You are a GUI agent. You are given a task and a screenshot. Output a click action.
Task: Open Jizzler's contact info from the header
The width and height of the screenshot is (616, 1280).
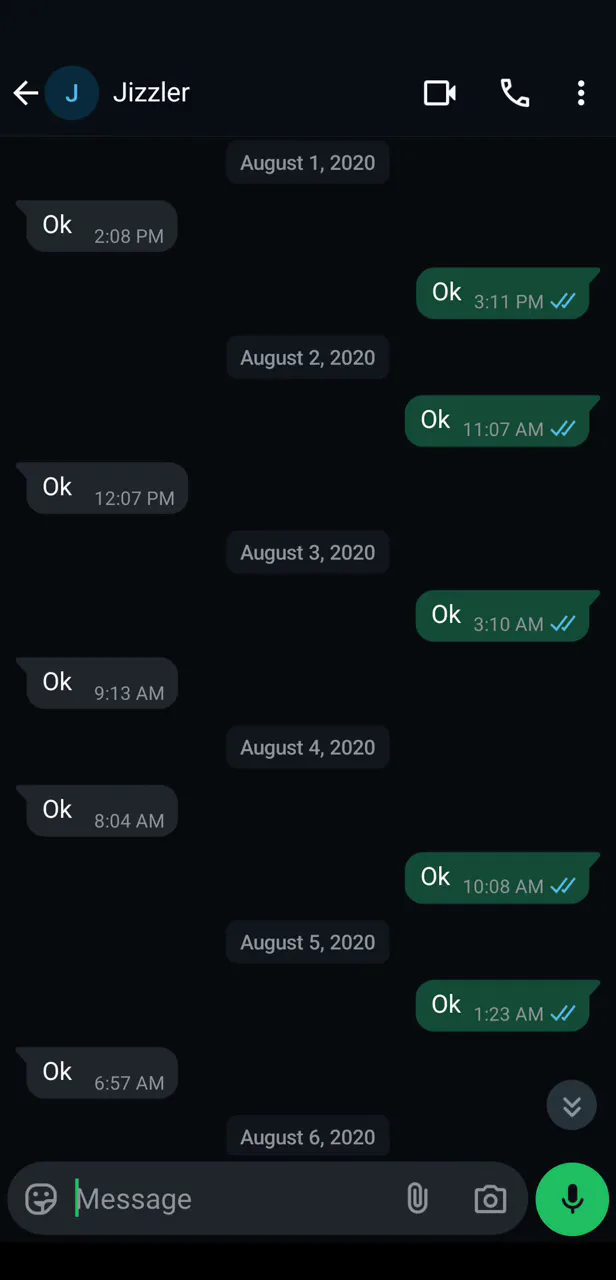pyautogui.click(x=151, y=93)
